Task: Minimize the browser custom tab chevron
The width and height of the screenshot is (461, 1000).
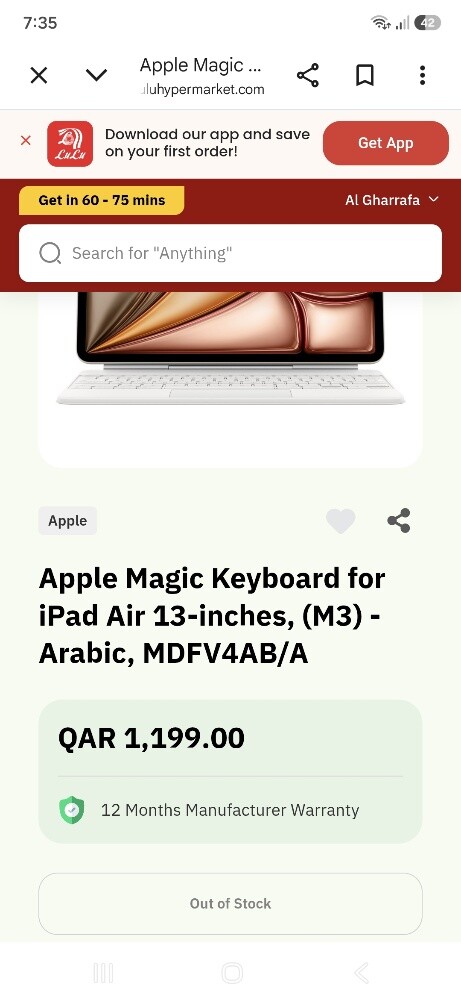Action: point(96,75)
